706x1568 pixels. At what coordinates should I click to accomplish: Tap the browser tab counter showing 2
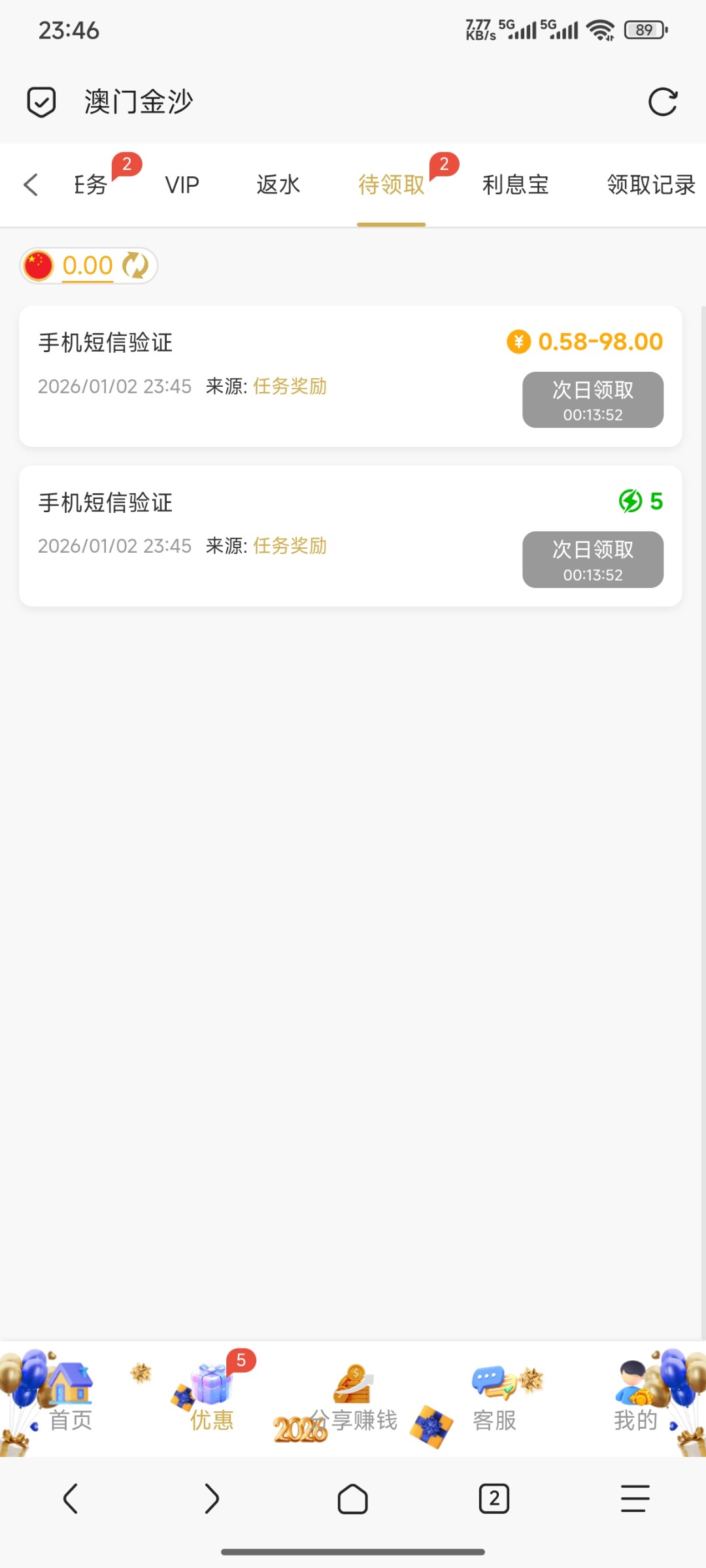pos(494,1499)
